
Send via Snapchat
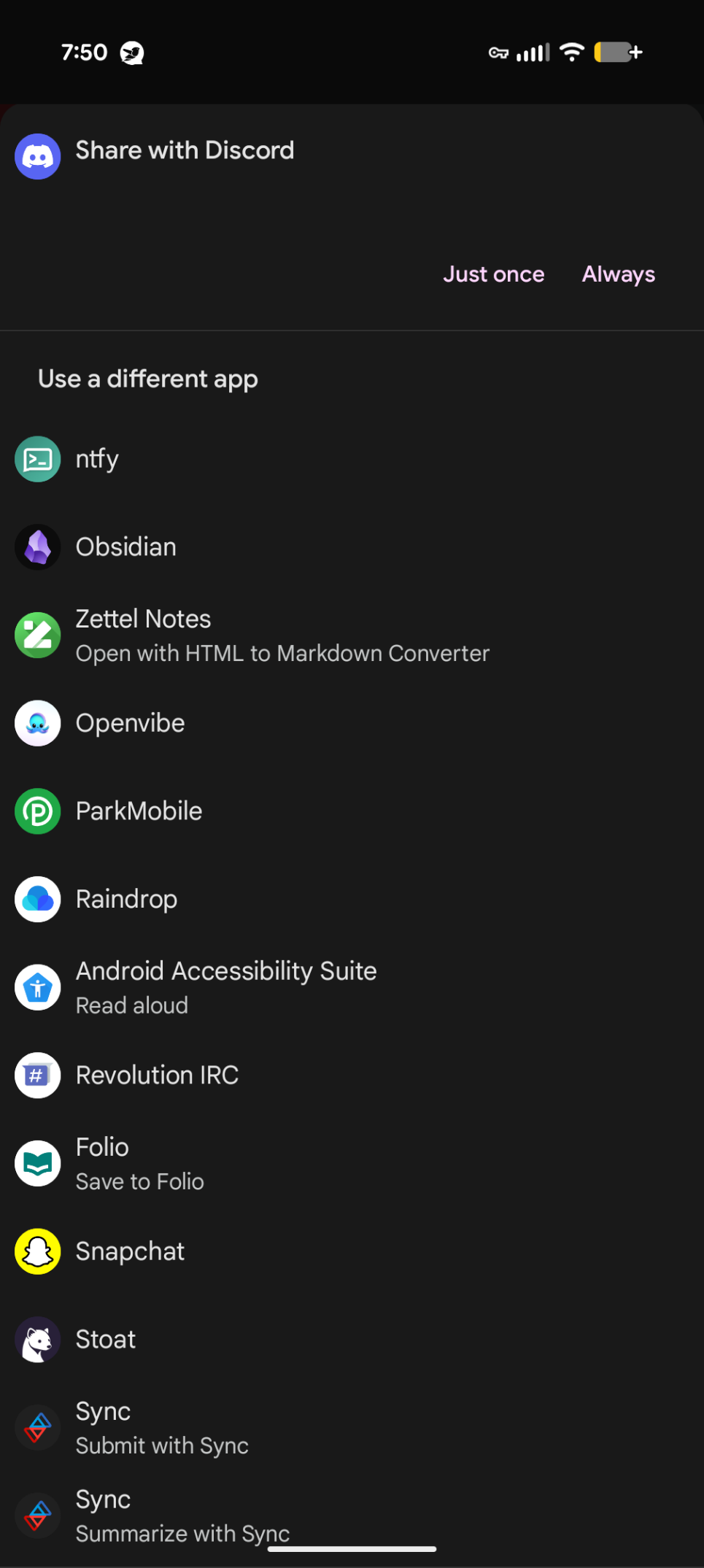point(130,1251)
